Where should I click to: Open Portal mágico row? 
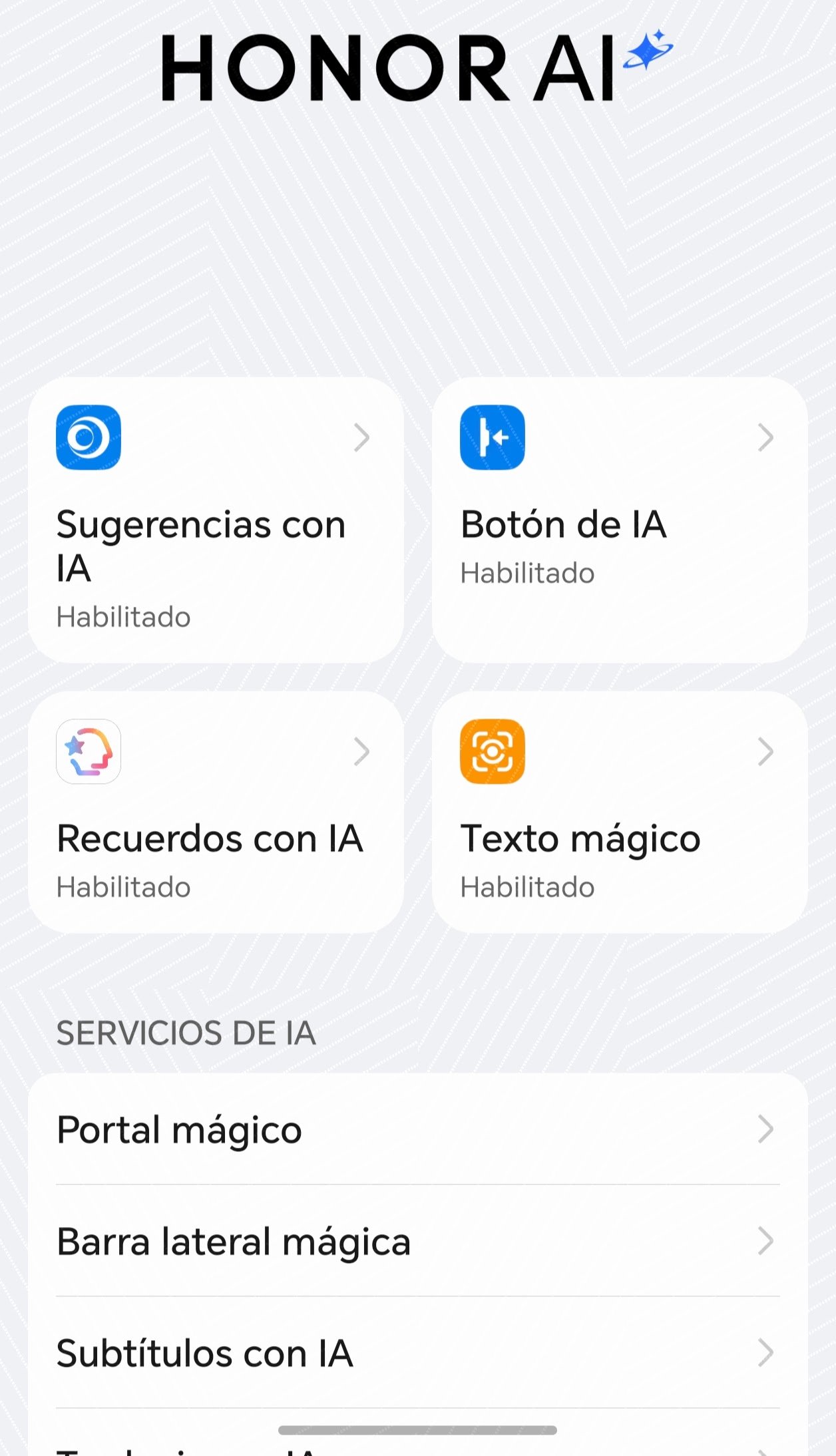coord(417,1129)
